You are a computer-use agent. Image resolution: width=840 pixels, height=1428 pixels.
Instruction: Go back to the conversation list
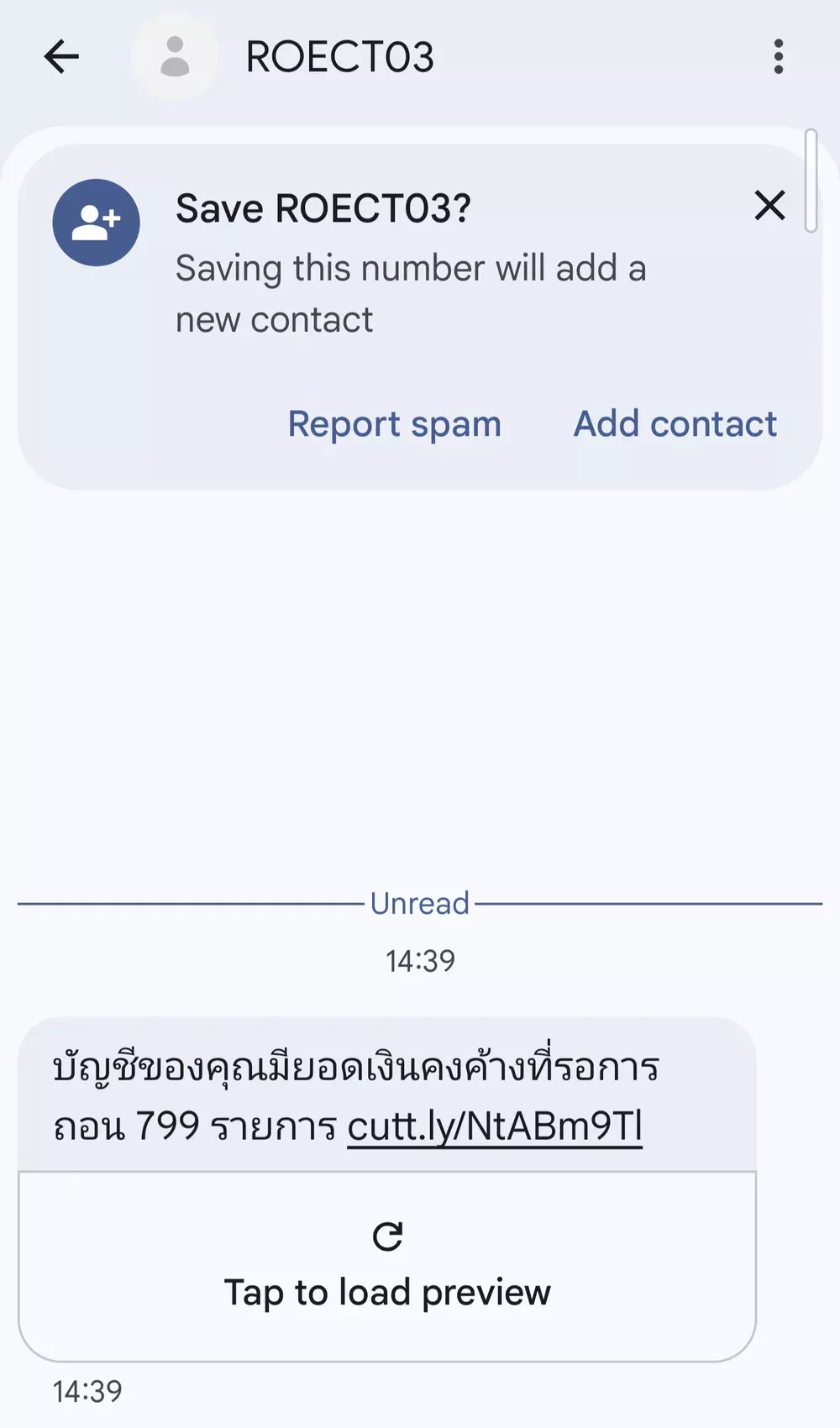61,57
